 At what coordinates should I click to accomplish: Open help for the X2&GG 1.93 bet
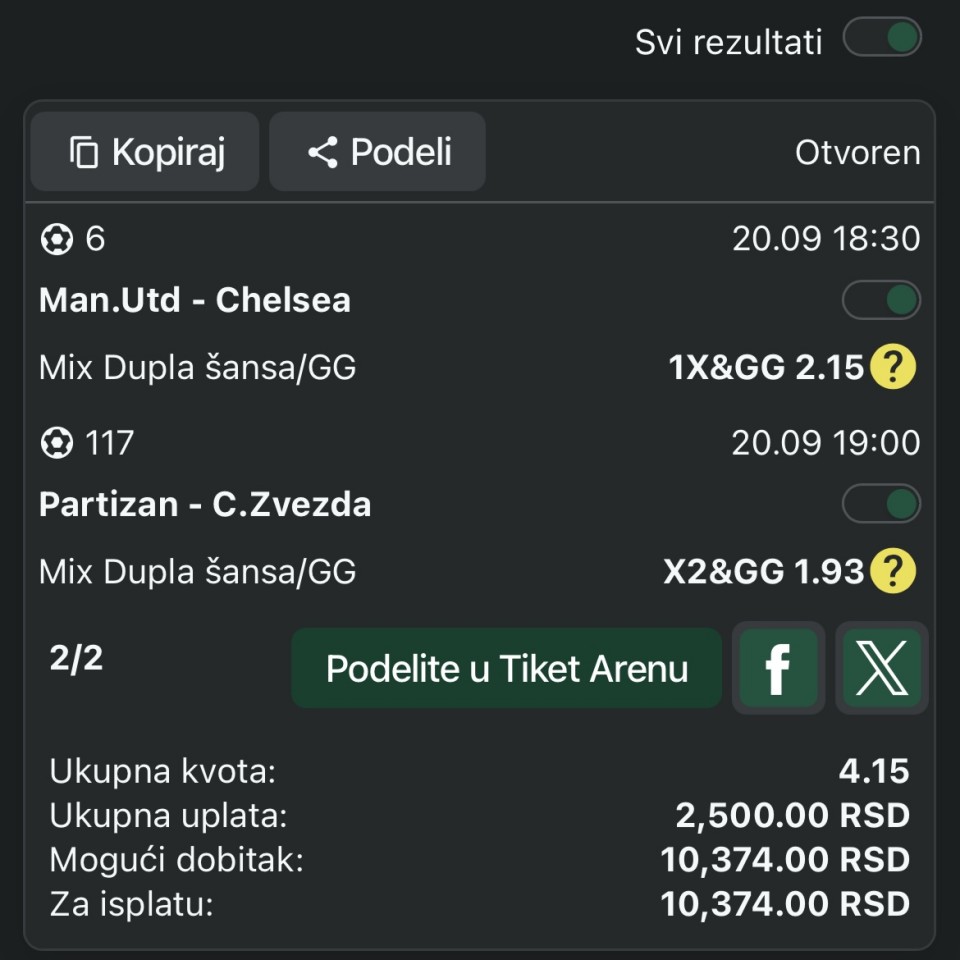(x=892, y=572)
